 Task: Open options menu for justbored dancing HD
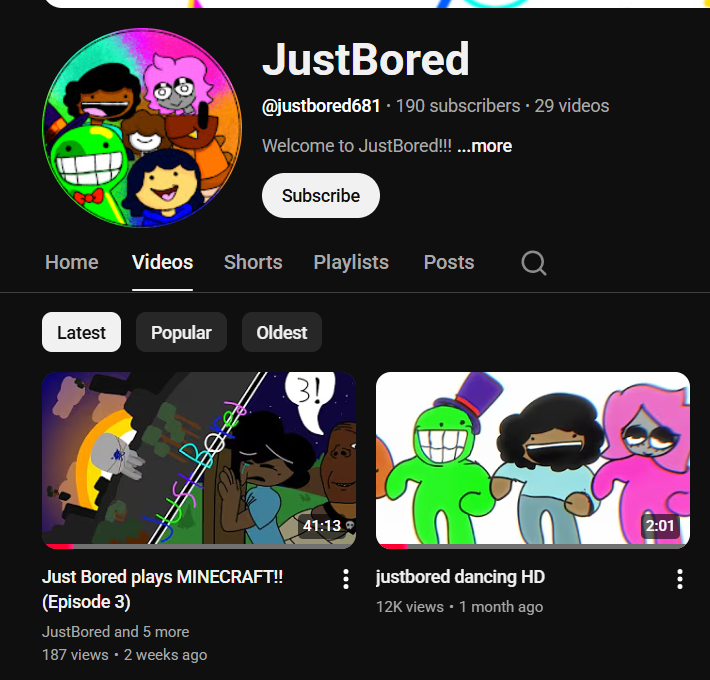[x=680, y=579]
